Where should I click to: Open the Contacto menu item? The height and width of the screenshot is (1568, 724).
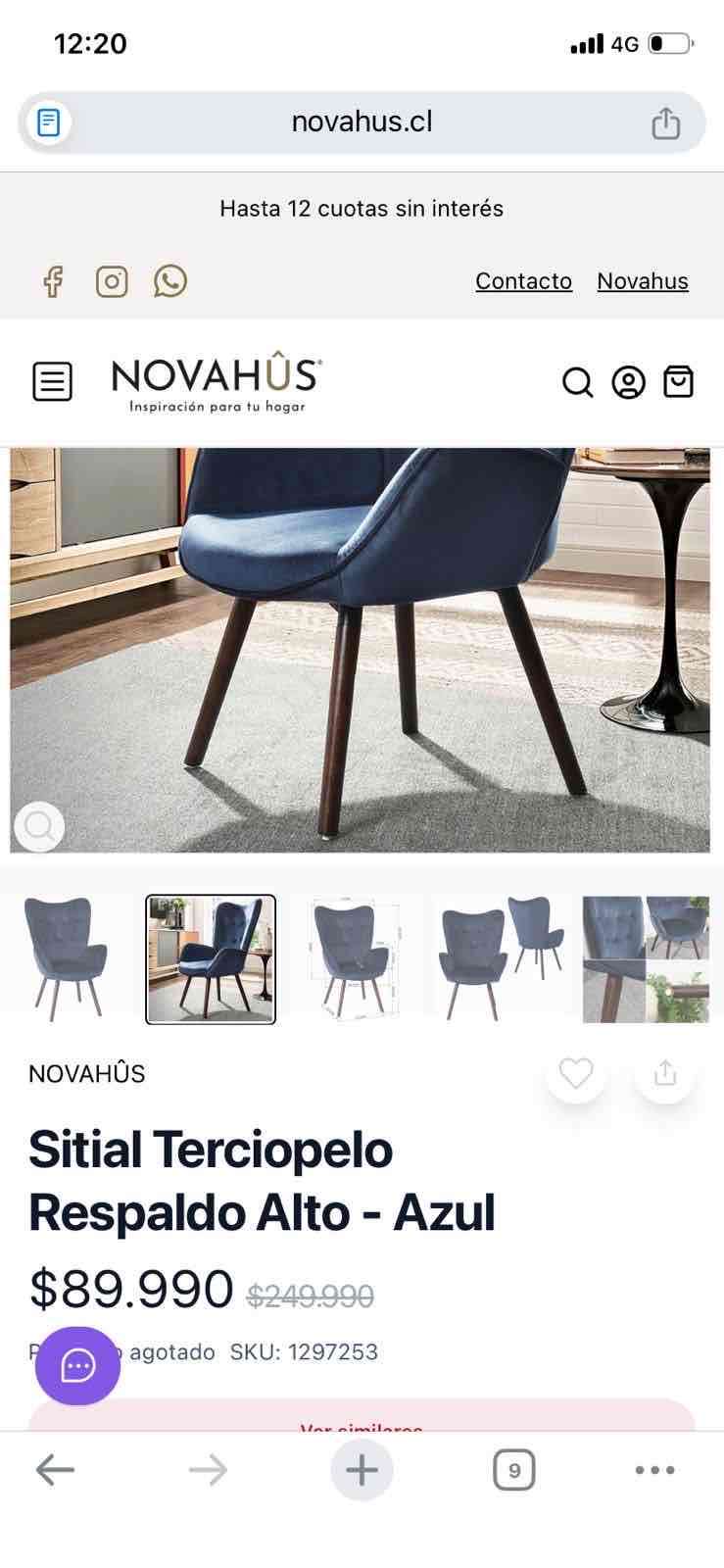[523, 281]
